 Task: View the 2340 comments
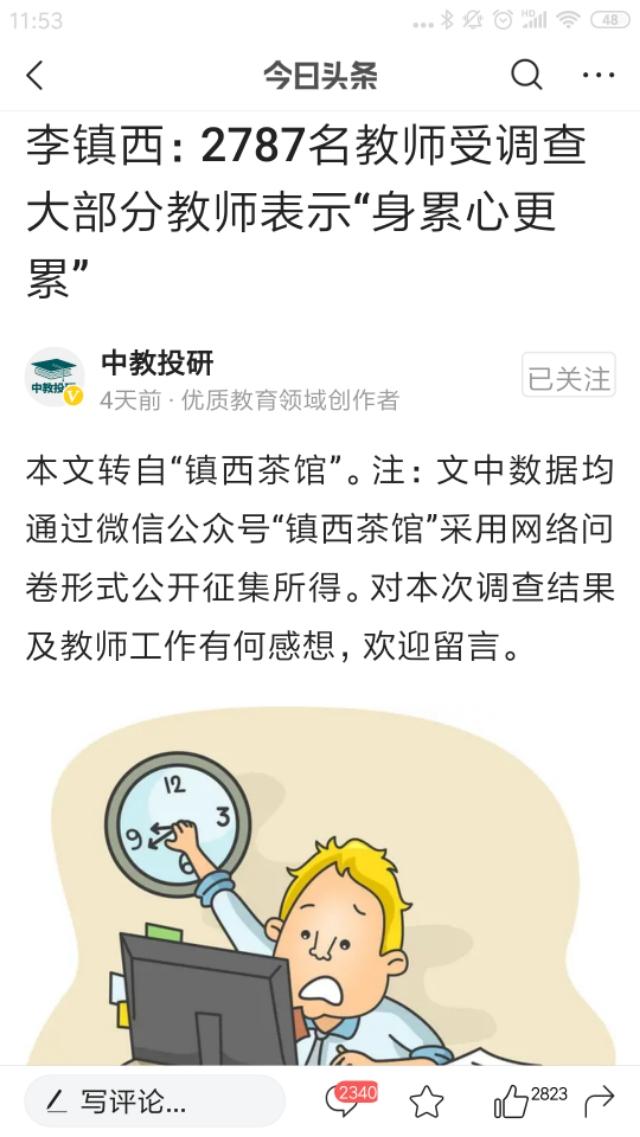pos(345,1102)
